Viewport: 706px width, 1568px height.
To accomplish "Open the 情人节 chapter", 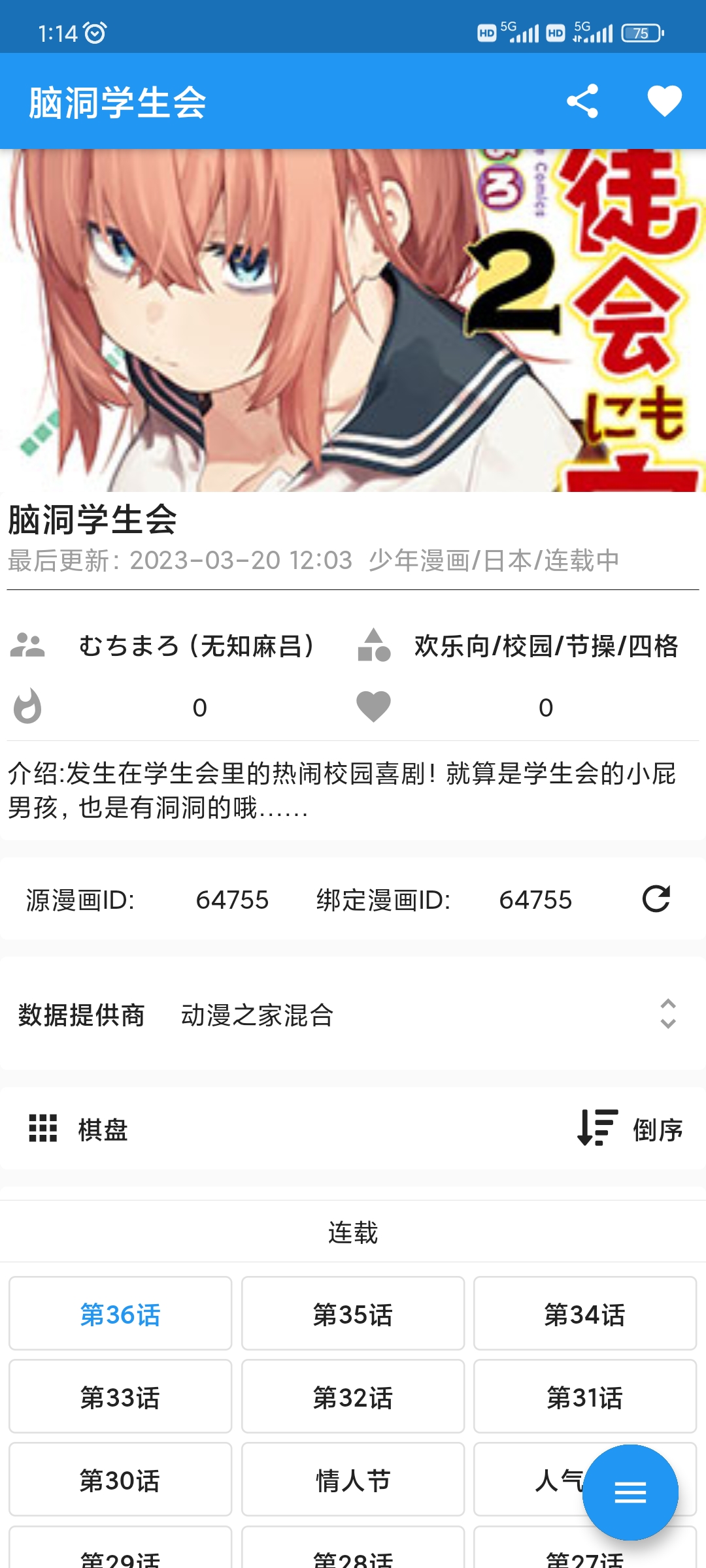I will (353, 1480).
